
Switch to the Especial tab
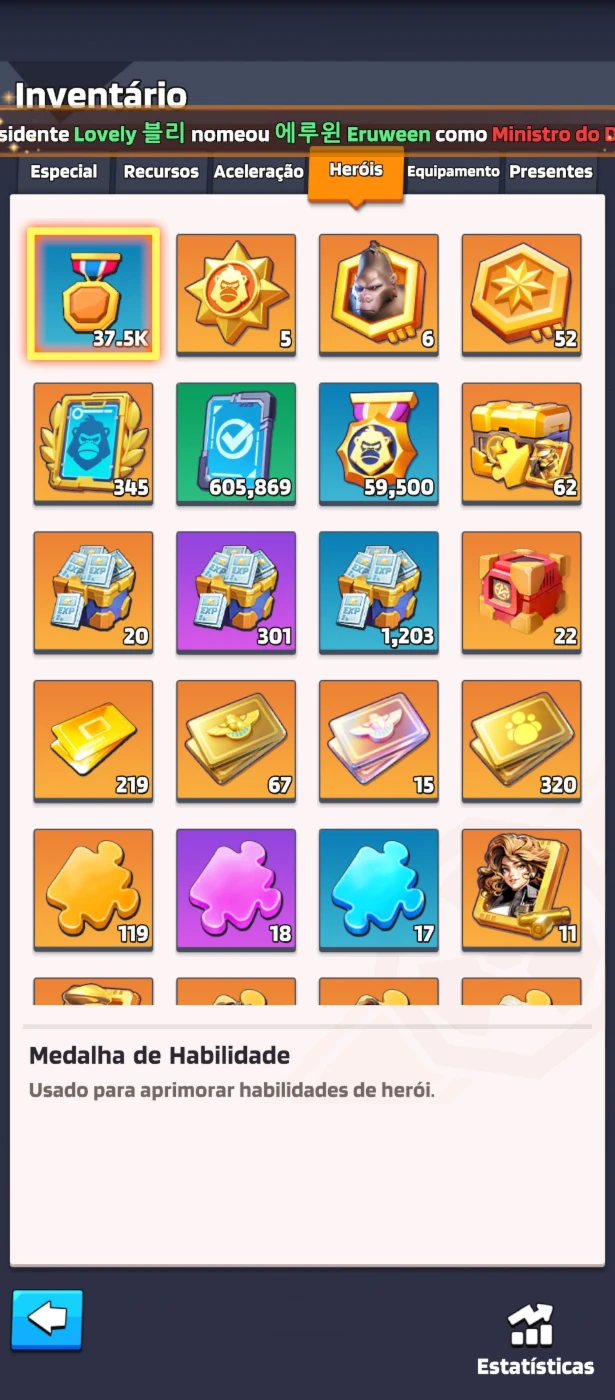[64, 172]
